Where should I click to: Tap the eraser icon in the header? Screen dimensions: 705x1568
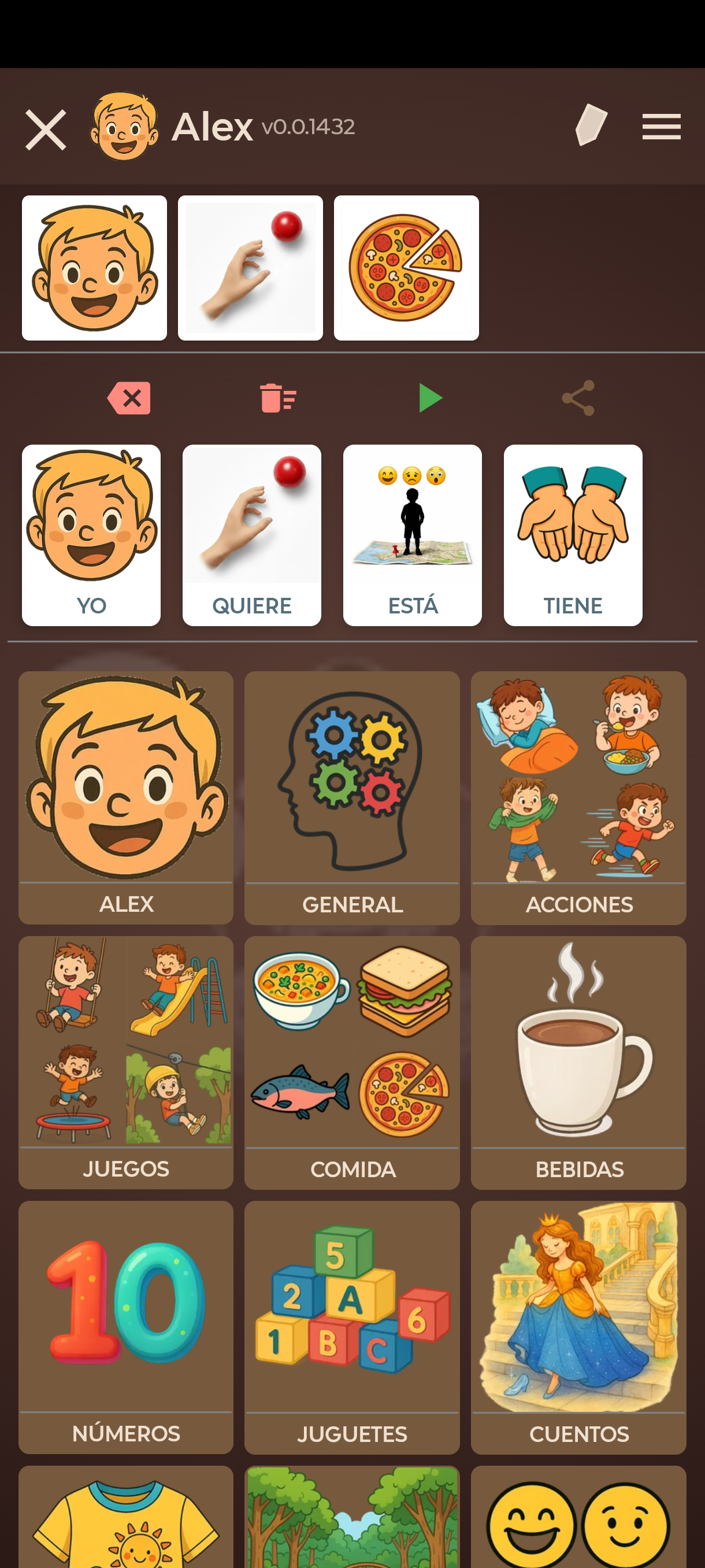point(591,125)
